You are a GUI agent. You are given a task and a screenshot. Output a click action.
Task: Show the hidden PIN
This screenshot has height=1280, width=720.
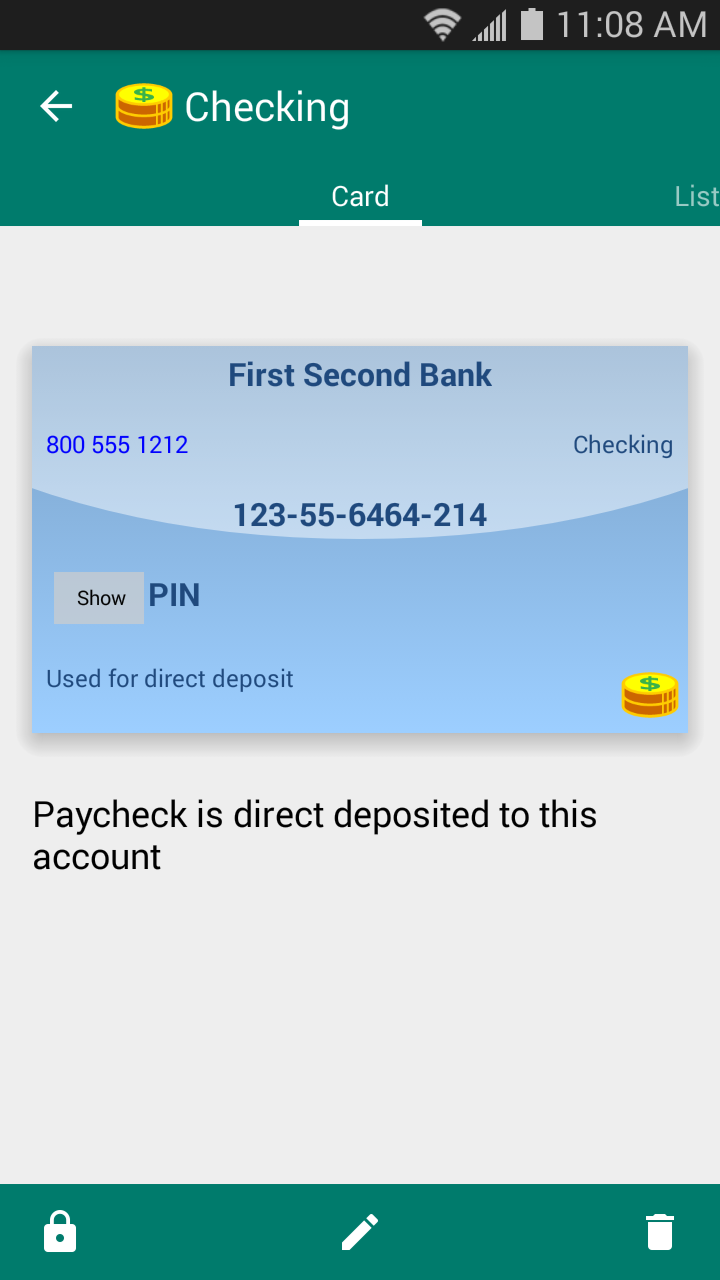pos(99,598)
